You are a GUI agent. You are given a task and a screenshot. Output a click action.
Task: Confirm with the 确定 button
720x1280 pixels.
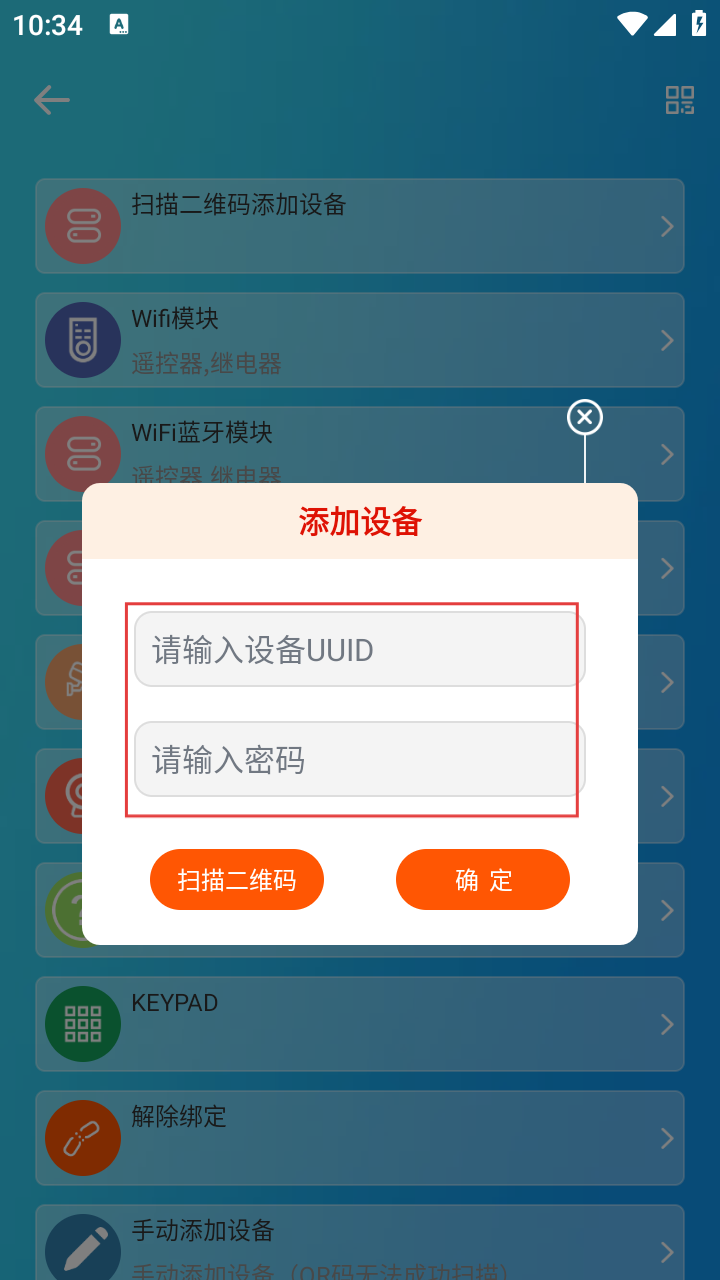(483, 880)
